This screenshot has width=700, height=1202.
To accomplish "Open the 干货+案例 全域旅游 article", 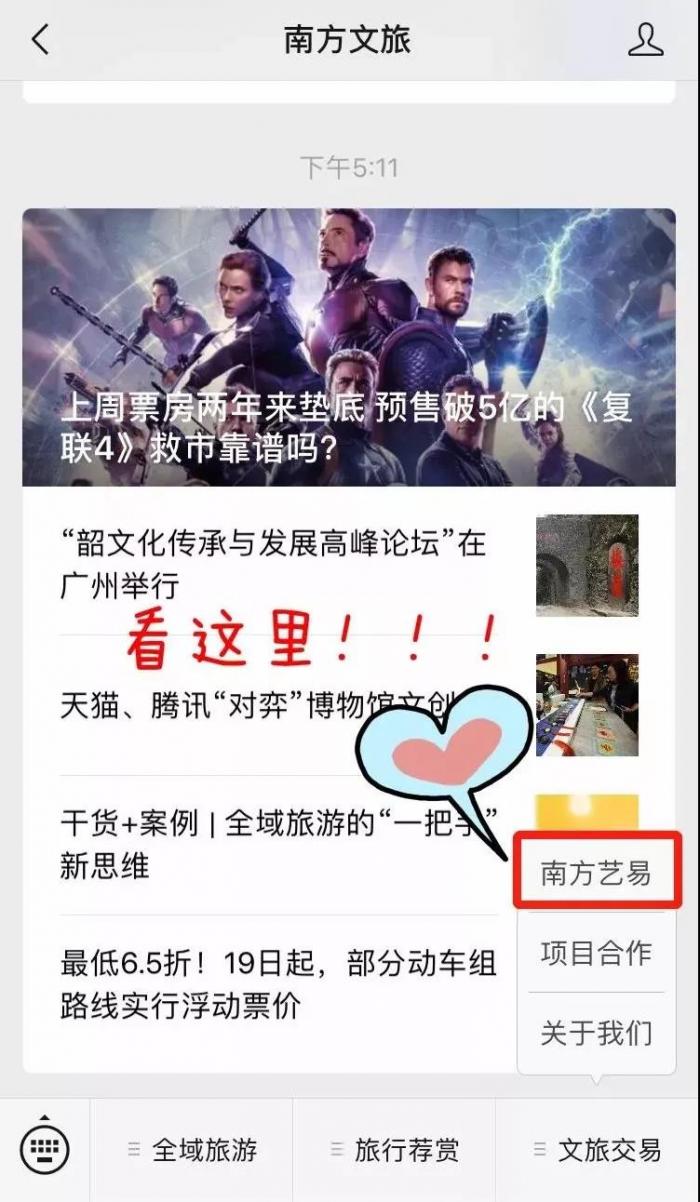I will click(270, 843).
